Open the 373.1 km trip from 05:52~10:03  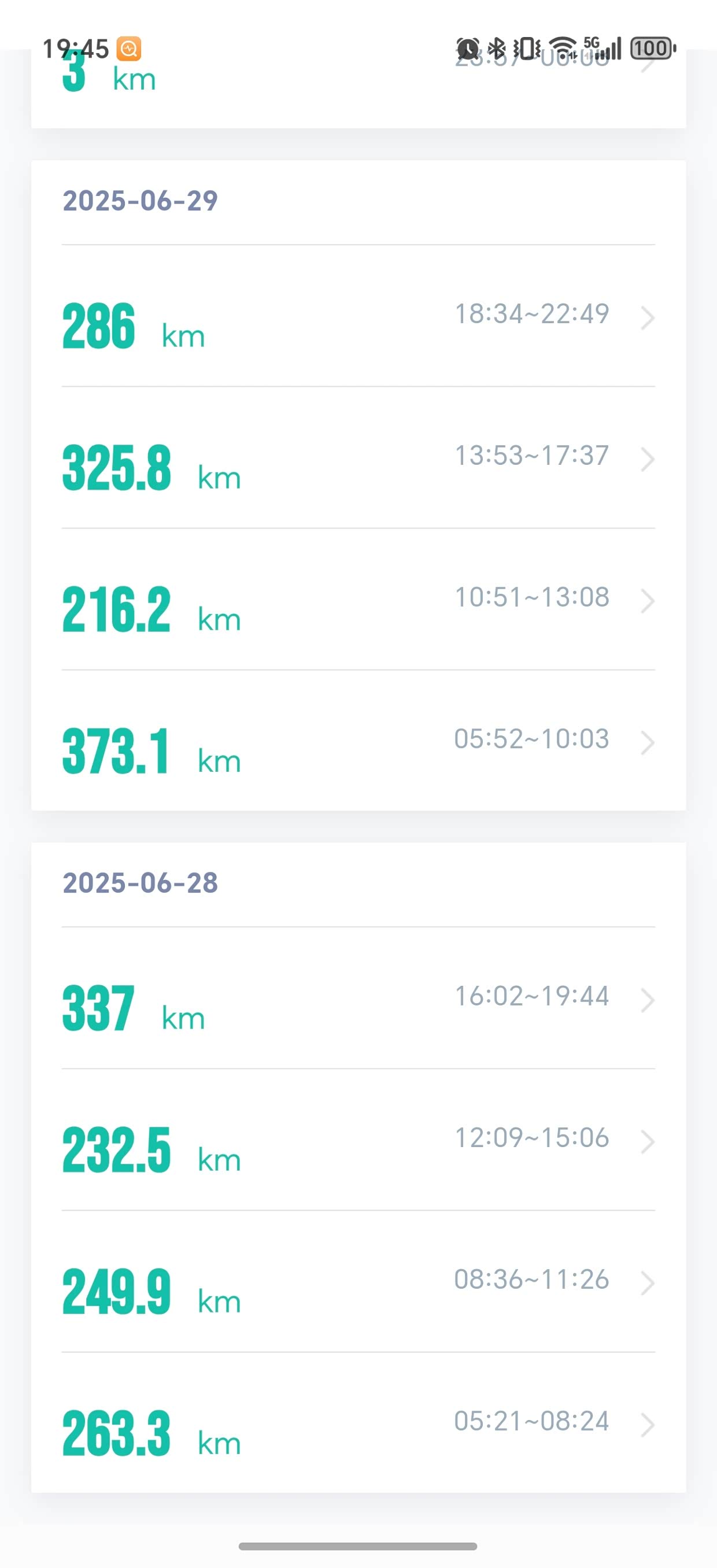[358, 742]
